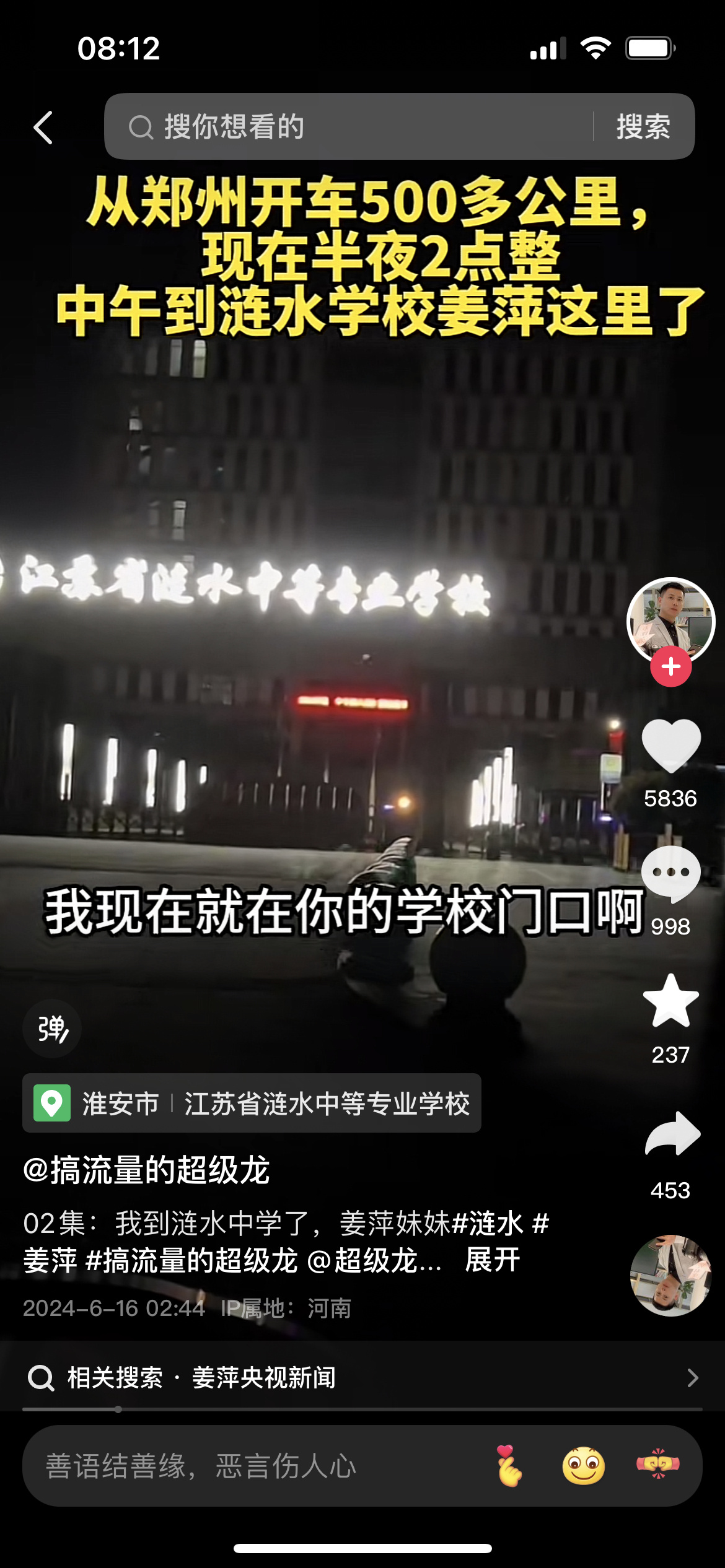The width and height of the screenshot is (725, 1568).
Task: Share the video using the arrow icon
Action: coord(672,1135)
